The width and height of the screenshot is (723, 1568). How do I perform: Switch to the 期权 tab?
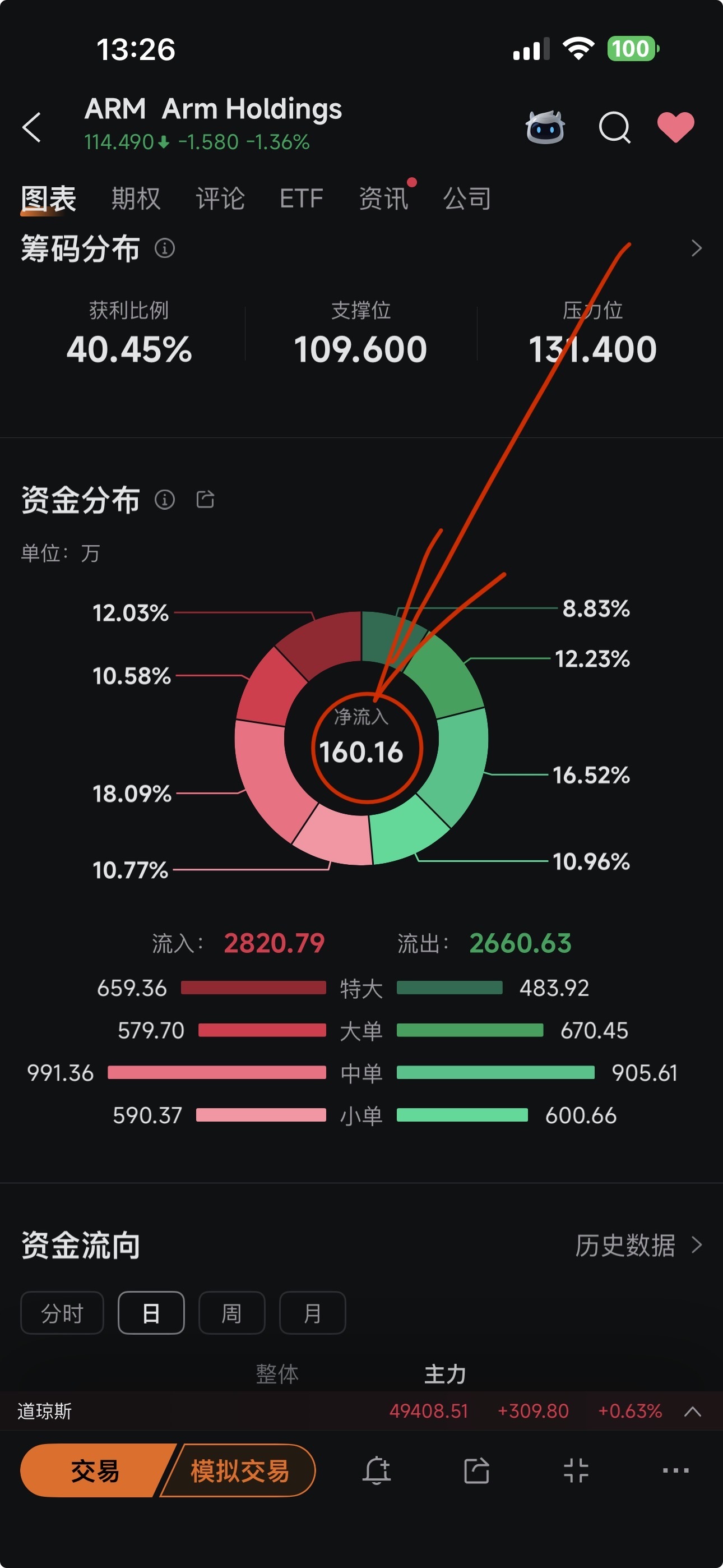coord(136,199)
